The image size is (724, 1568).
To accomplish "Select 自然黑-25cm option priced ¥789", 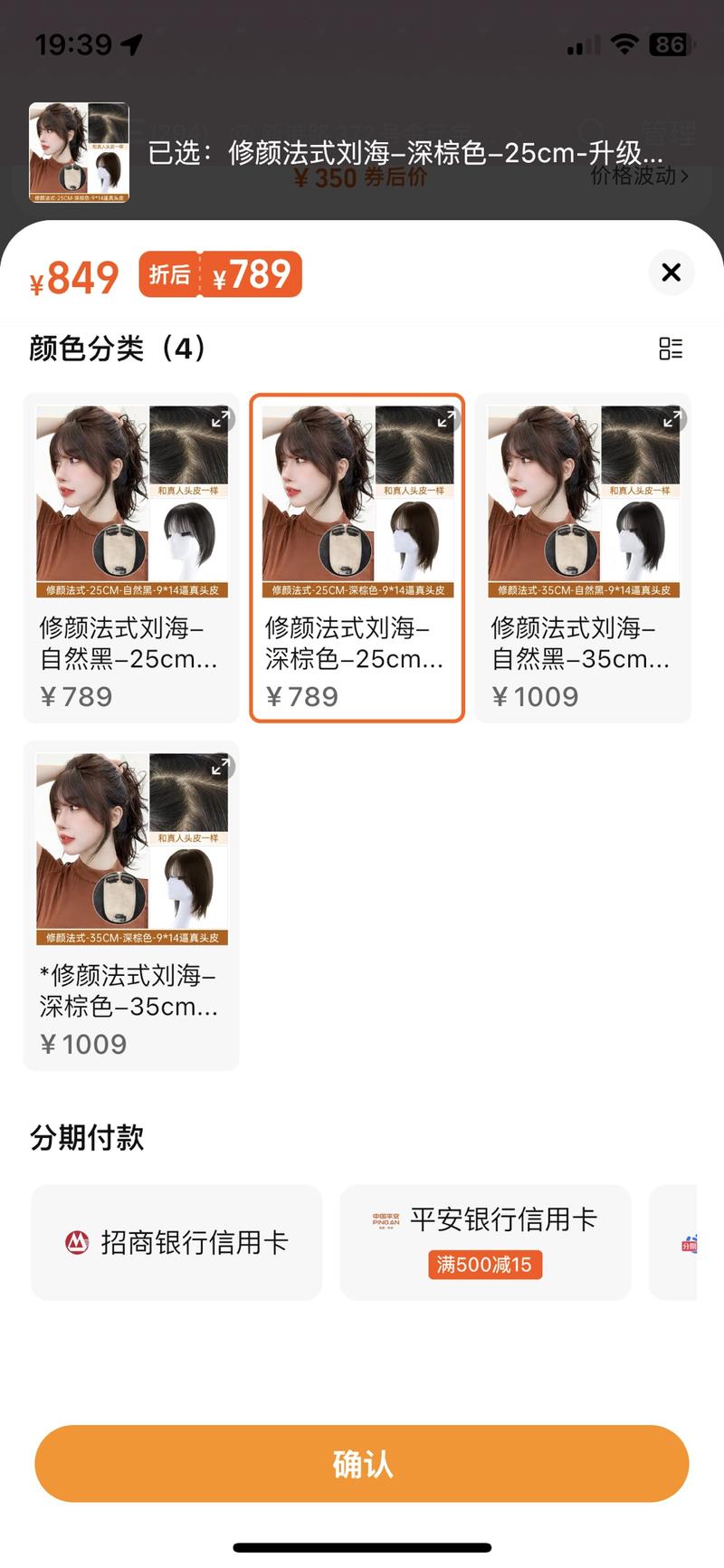I will point(131,558).
